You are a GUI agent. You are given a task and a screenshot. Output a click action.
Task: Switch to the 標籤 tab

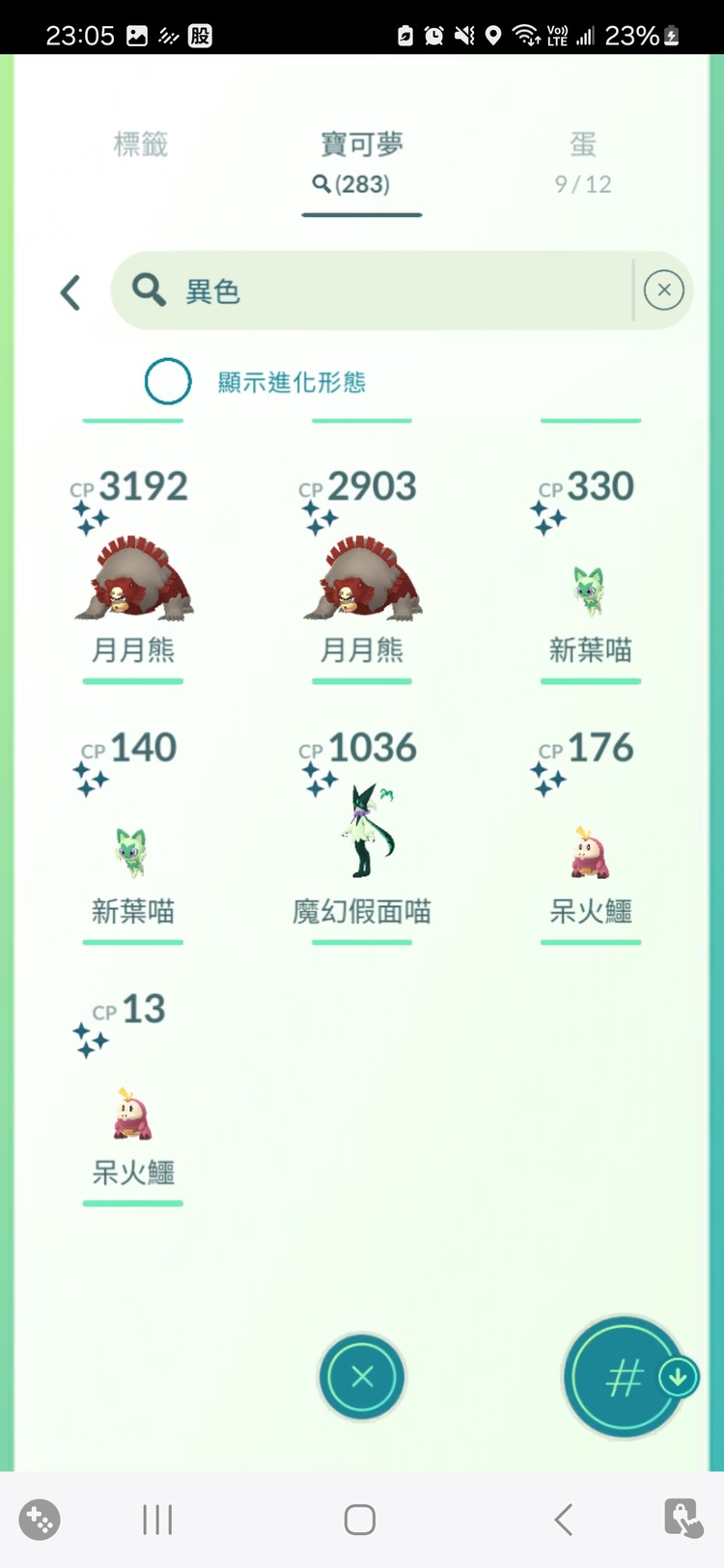[x=141, y=145]
